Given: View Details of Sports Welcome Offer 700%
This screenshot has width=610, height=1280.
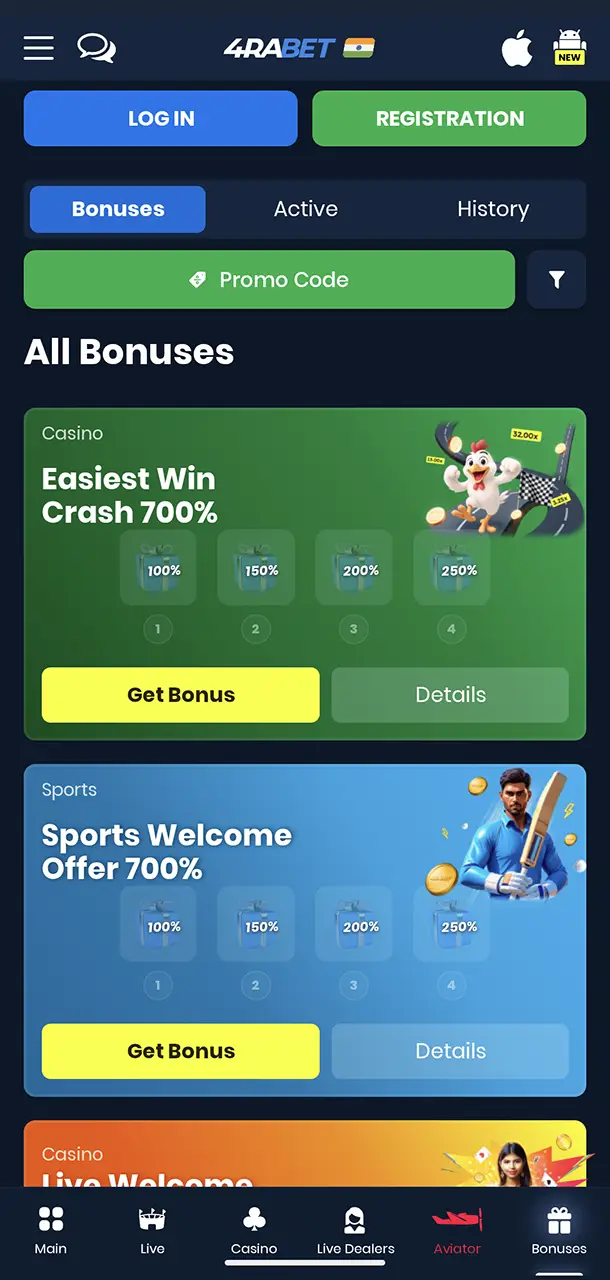Looking at the screenshot, I should (450, 1051).
